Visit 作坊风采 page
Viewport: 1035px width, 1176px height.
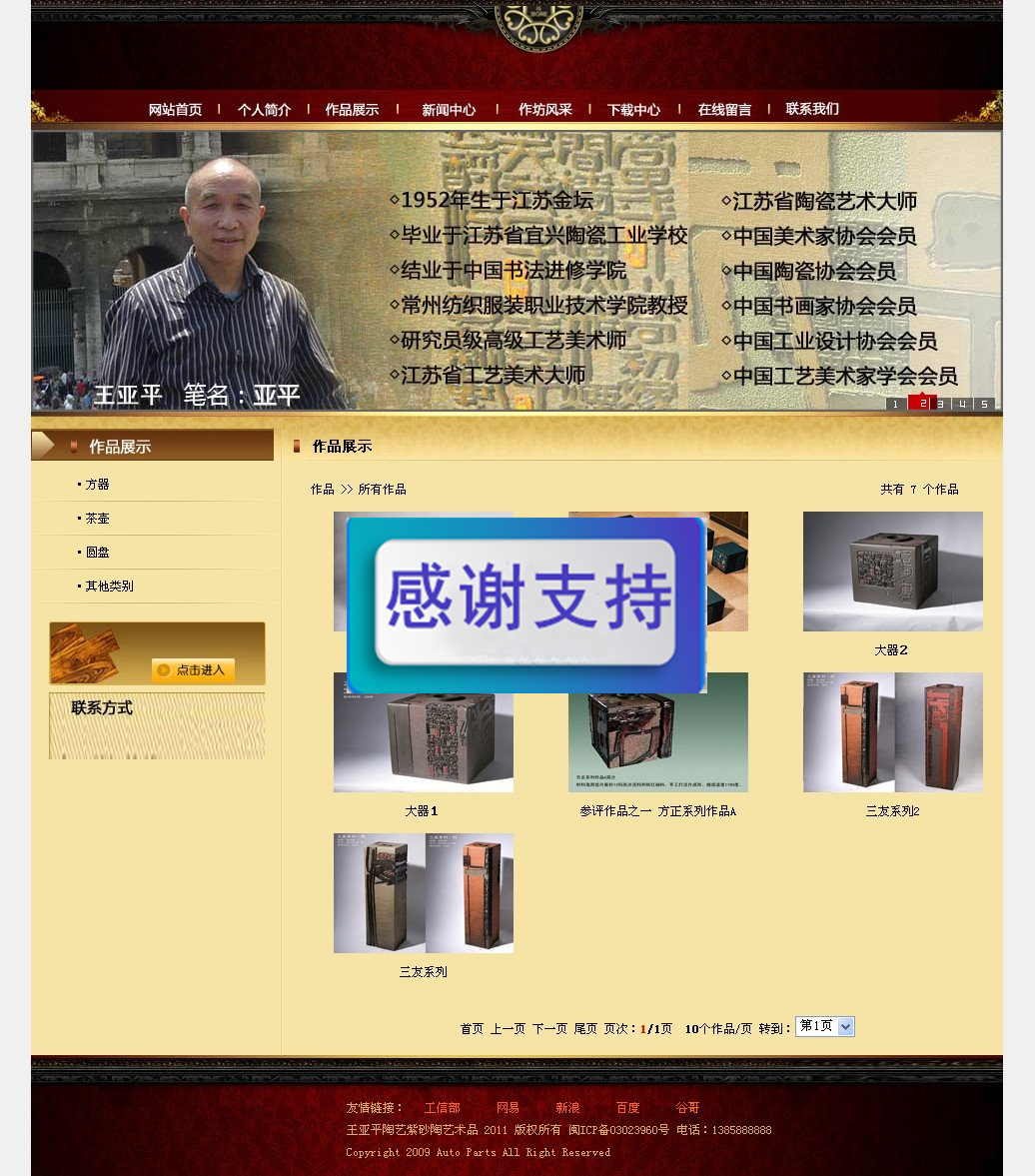tap(544, 110)
